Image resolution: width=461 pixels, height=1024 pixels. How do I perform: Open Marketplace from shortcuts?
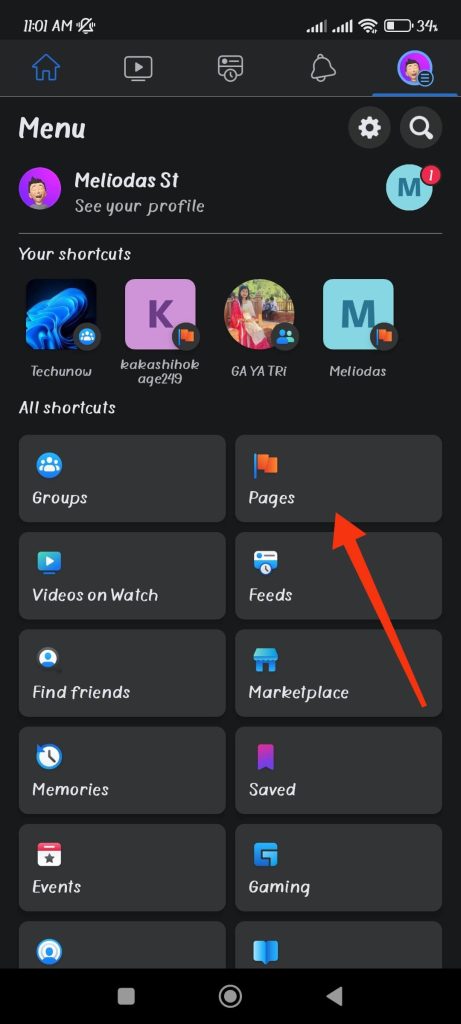pyautogui.click(x=338, y=673)
